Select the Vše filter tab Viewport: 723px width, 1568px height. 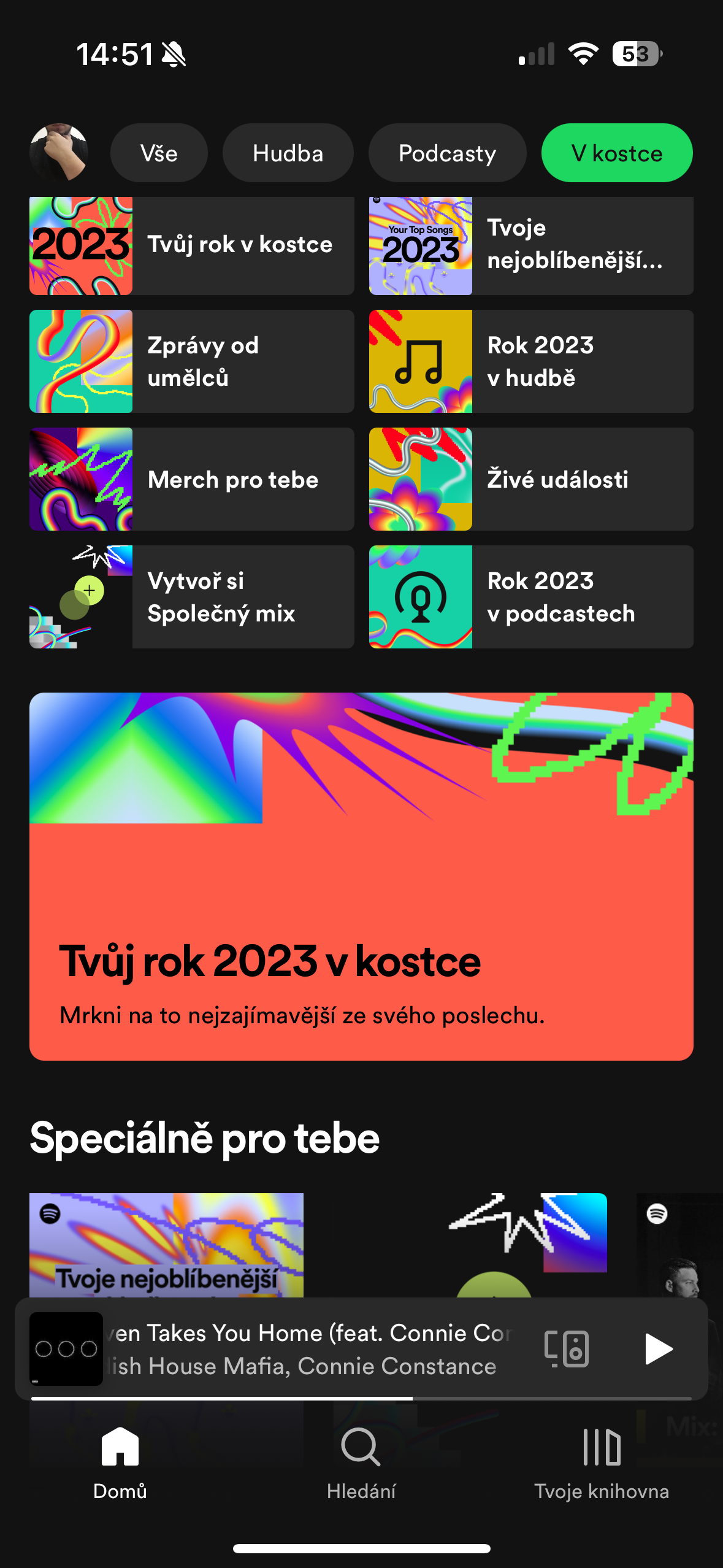point(159,152)
